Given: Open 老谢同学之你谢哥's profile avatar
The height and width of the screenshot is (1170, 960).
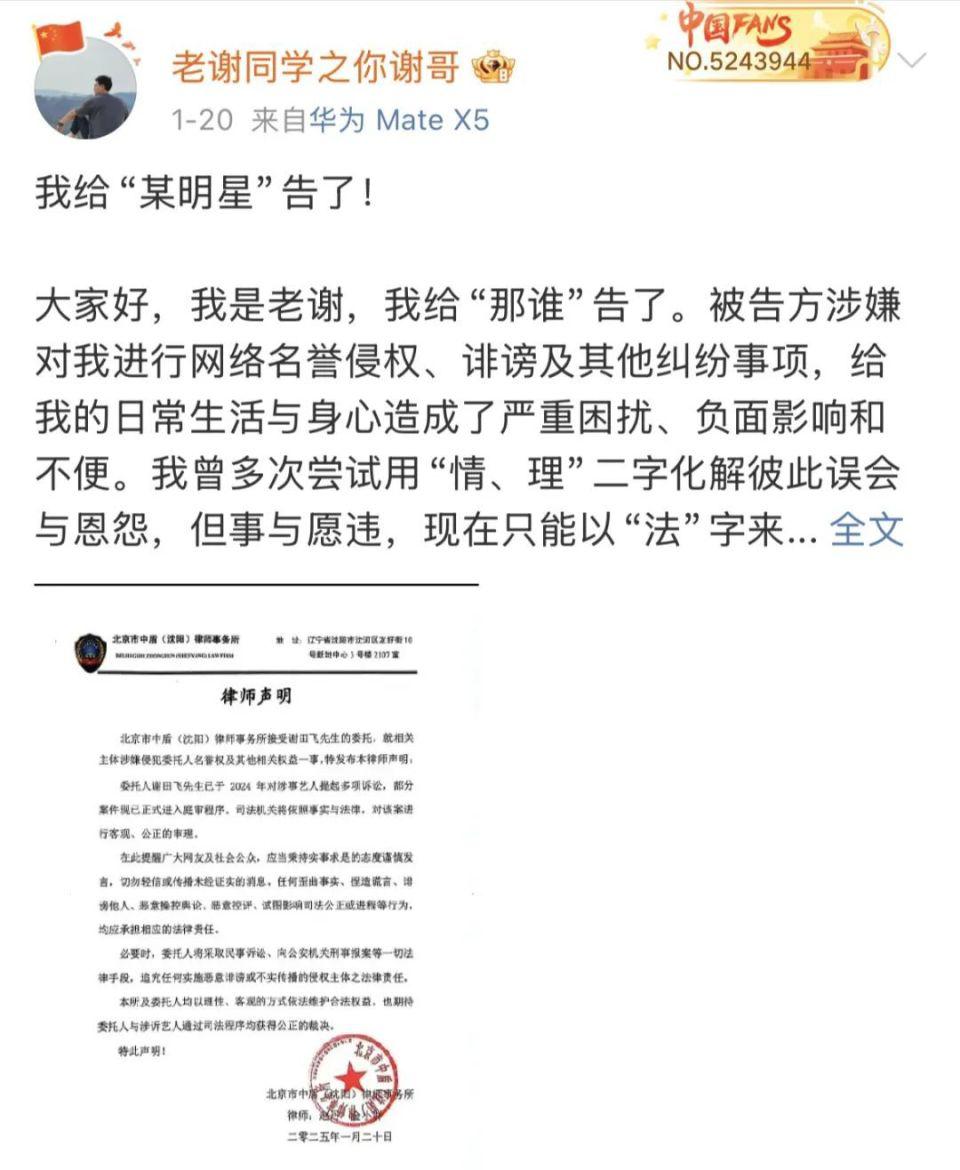Looking at the screenshot, I should 84,88.
